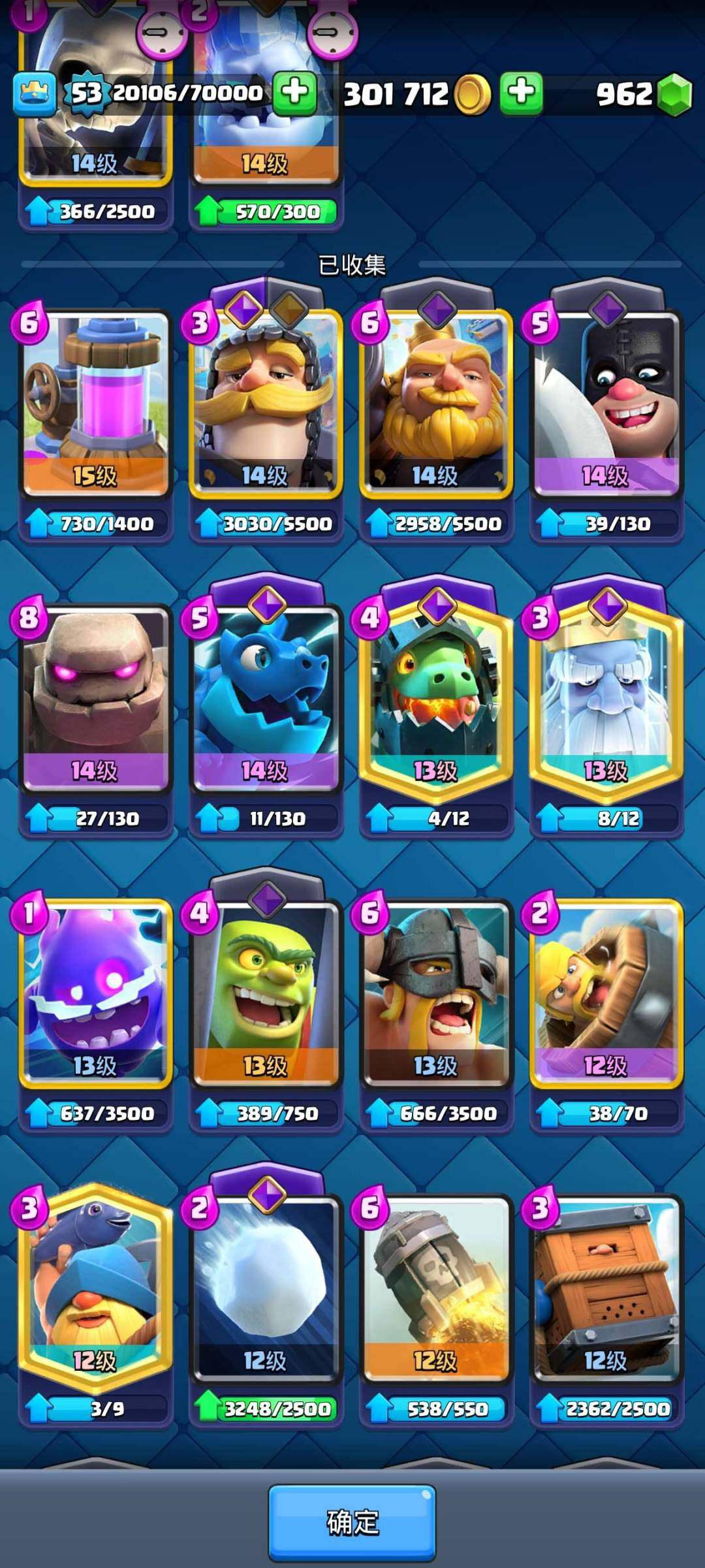Select the Barbarian Barrel card at 38/70
The height and width of the screenshot is (1568, 705).
point(606,993)
